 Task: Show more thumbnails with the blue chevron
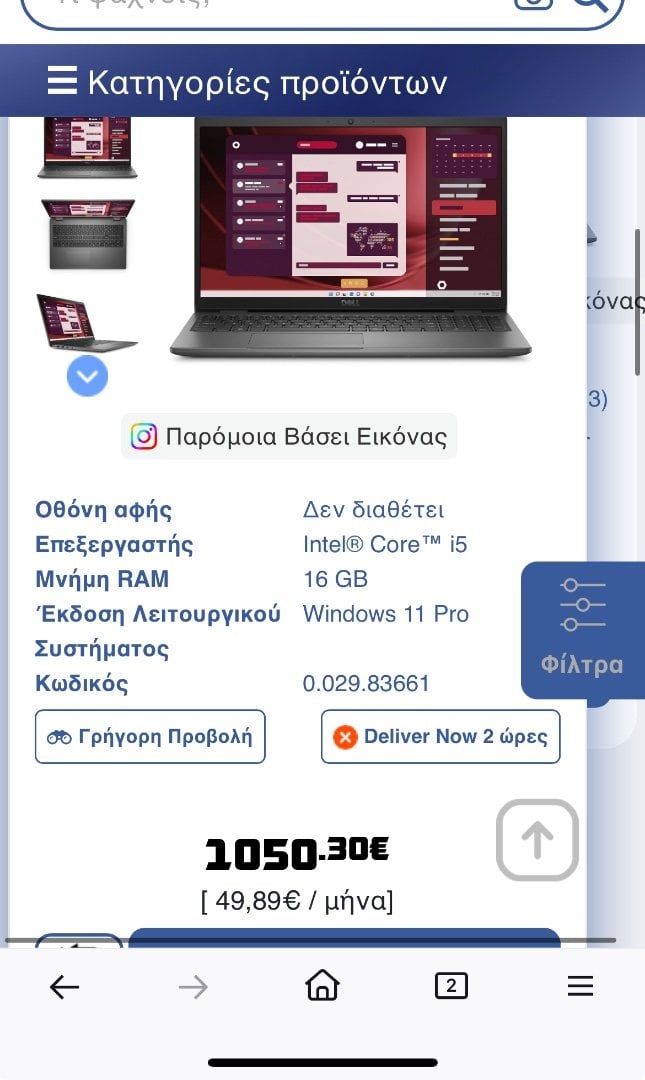(x=88, y=376)
